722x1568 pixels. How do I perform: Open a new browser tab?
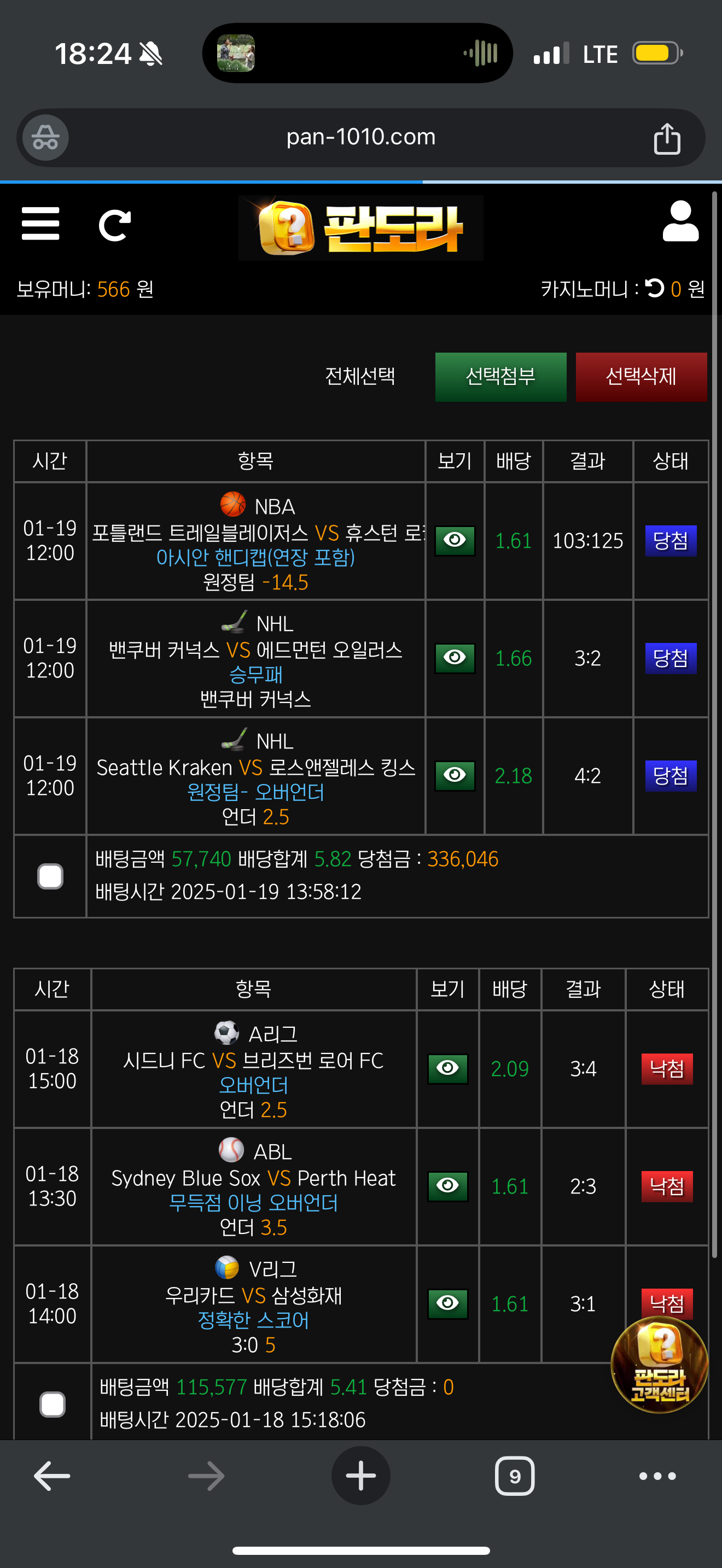point(360,1476)
